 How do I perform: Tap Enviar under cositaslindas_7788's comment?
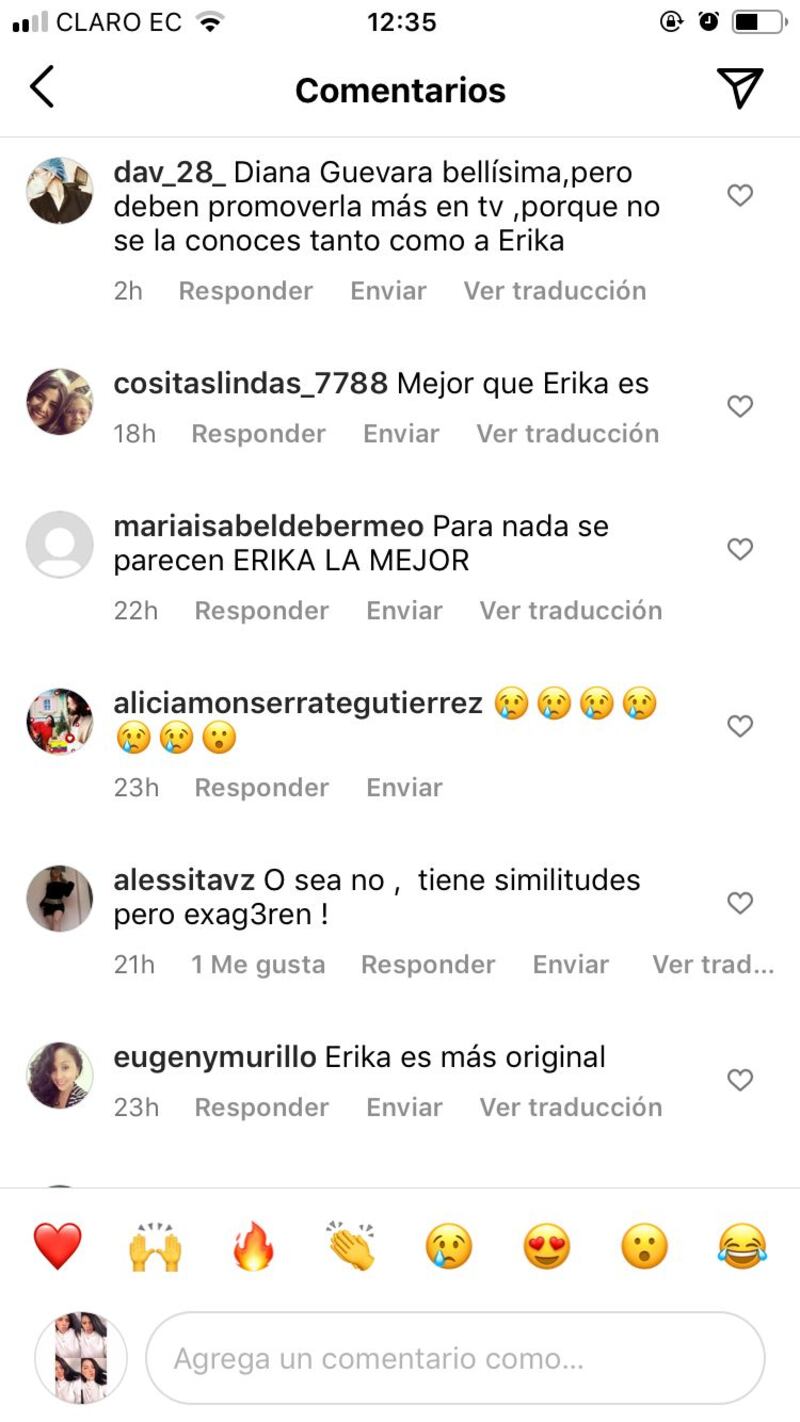[x=401, y=434]
